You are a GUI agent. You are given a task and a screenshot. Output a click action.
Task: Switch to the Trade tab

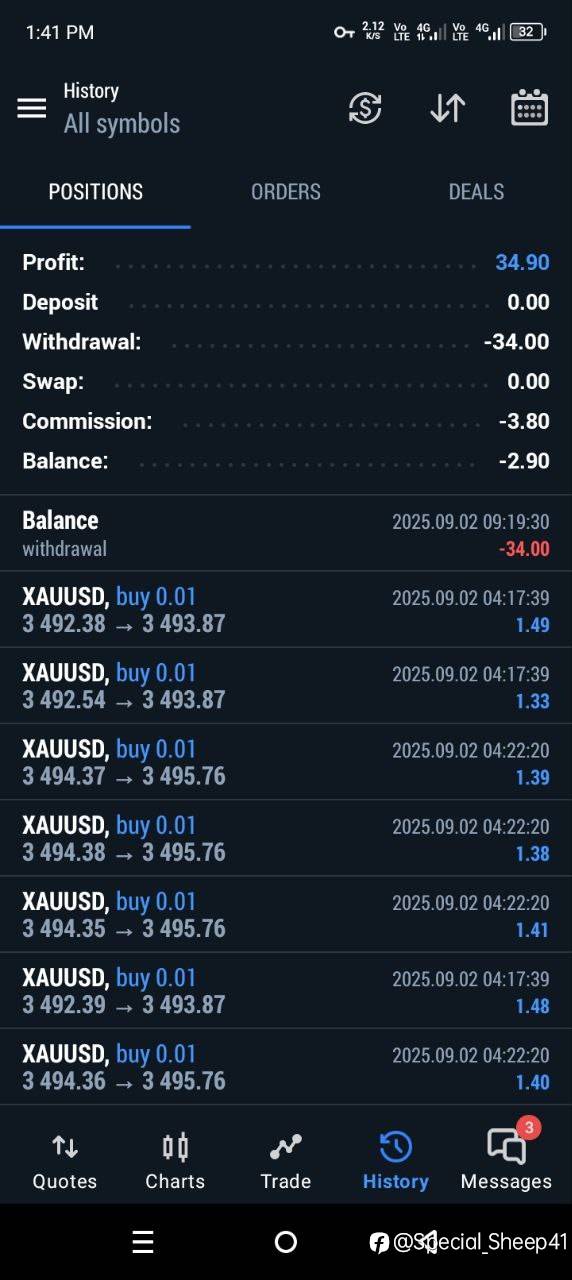coord(286,1162)
